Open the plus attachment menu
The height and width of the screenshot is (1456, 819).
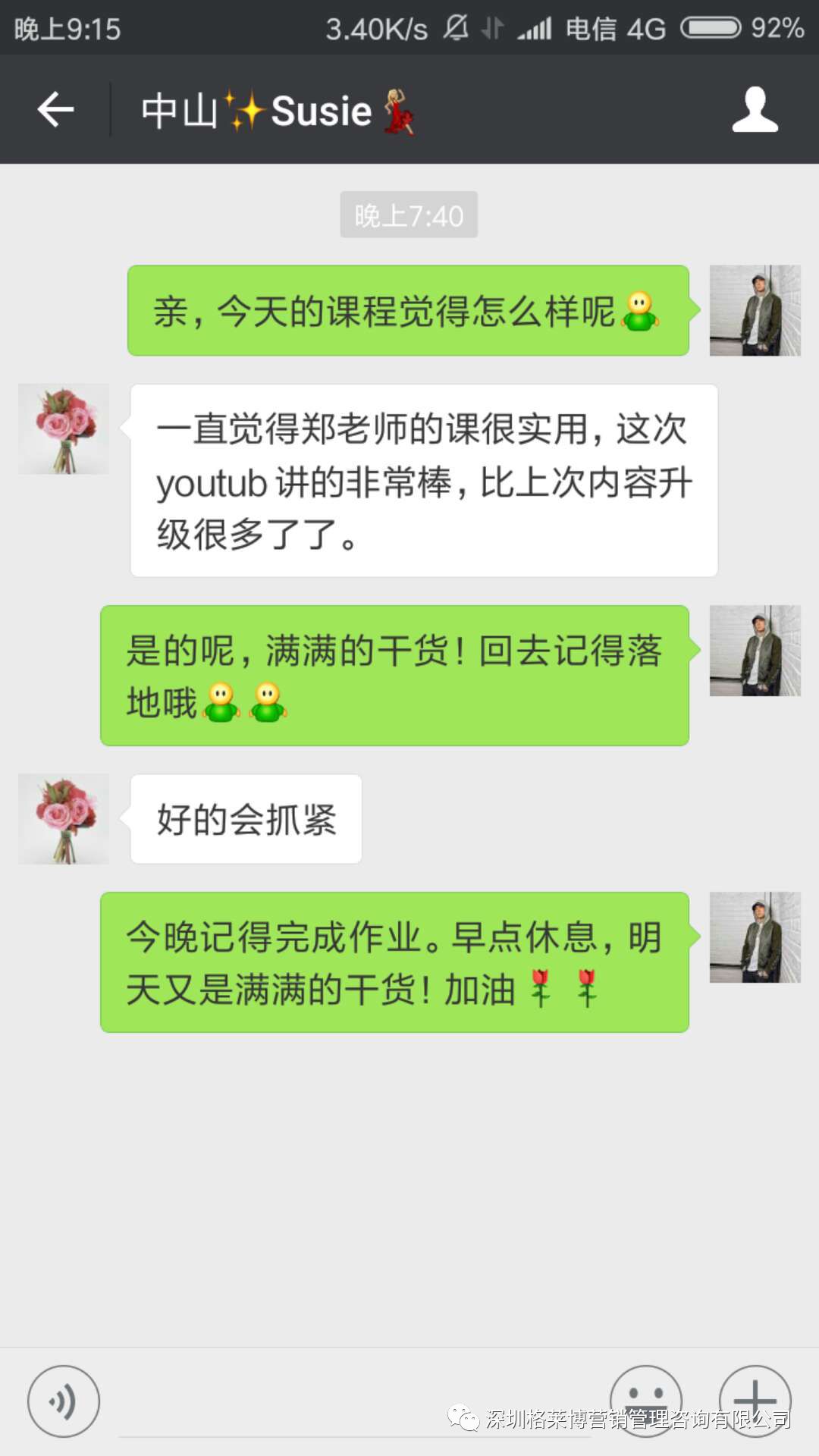coord(755,1400)
